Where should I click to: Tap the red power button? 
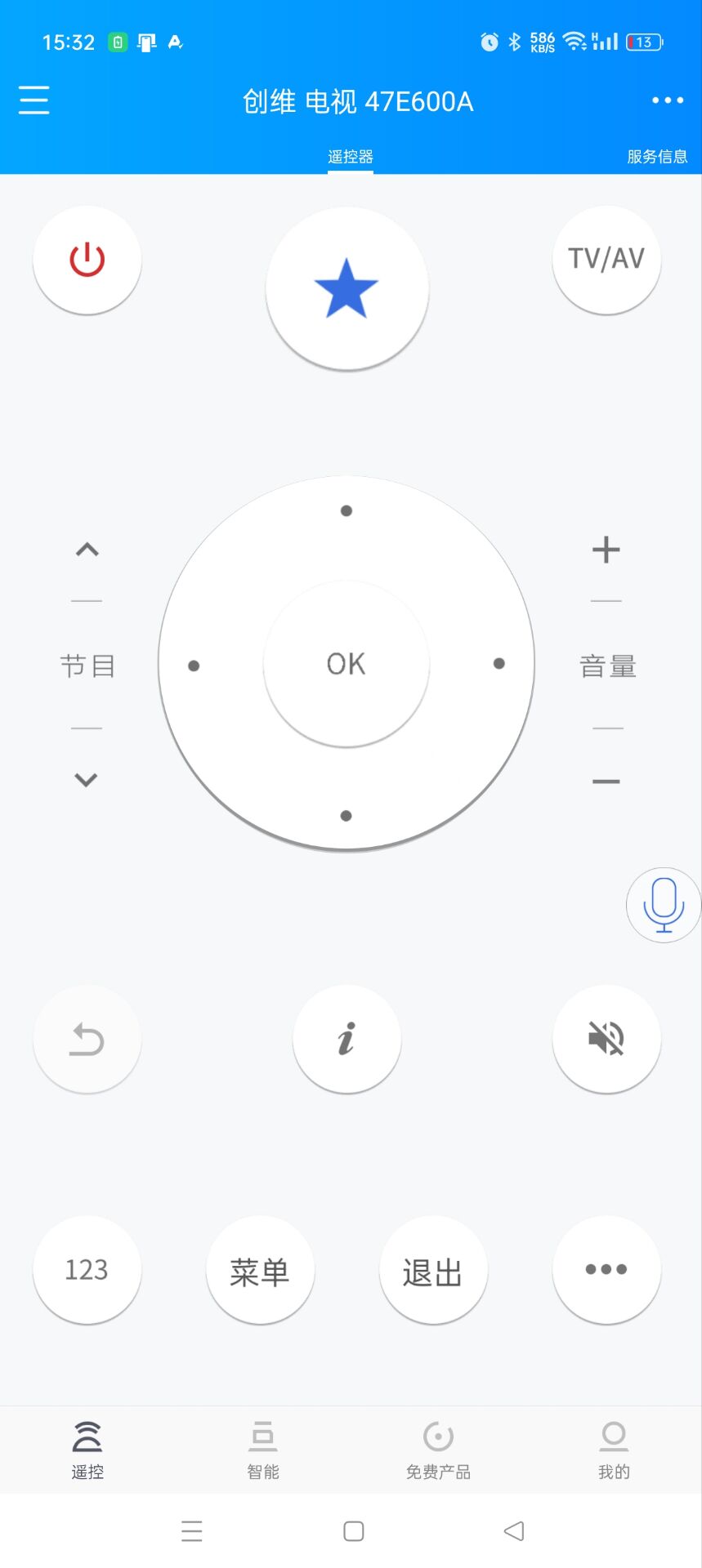87,261
